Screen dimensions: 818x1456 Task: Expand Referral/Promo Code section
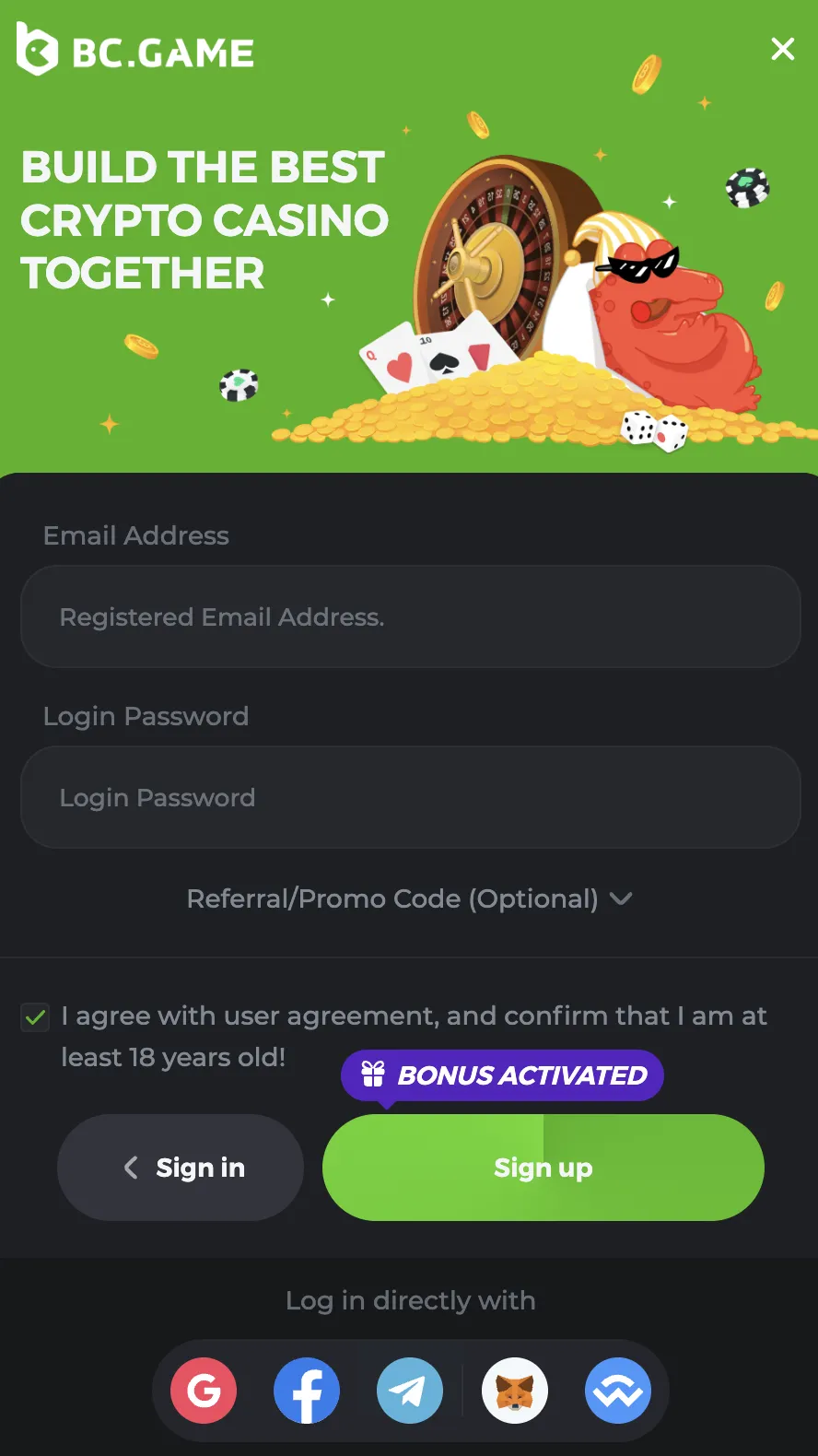pos(410,898)
